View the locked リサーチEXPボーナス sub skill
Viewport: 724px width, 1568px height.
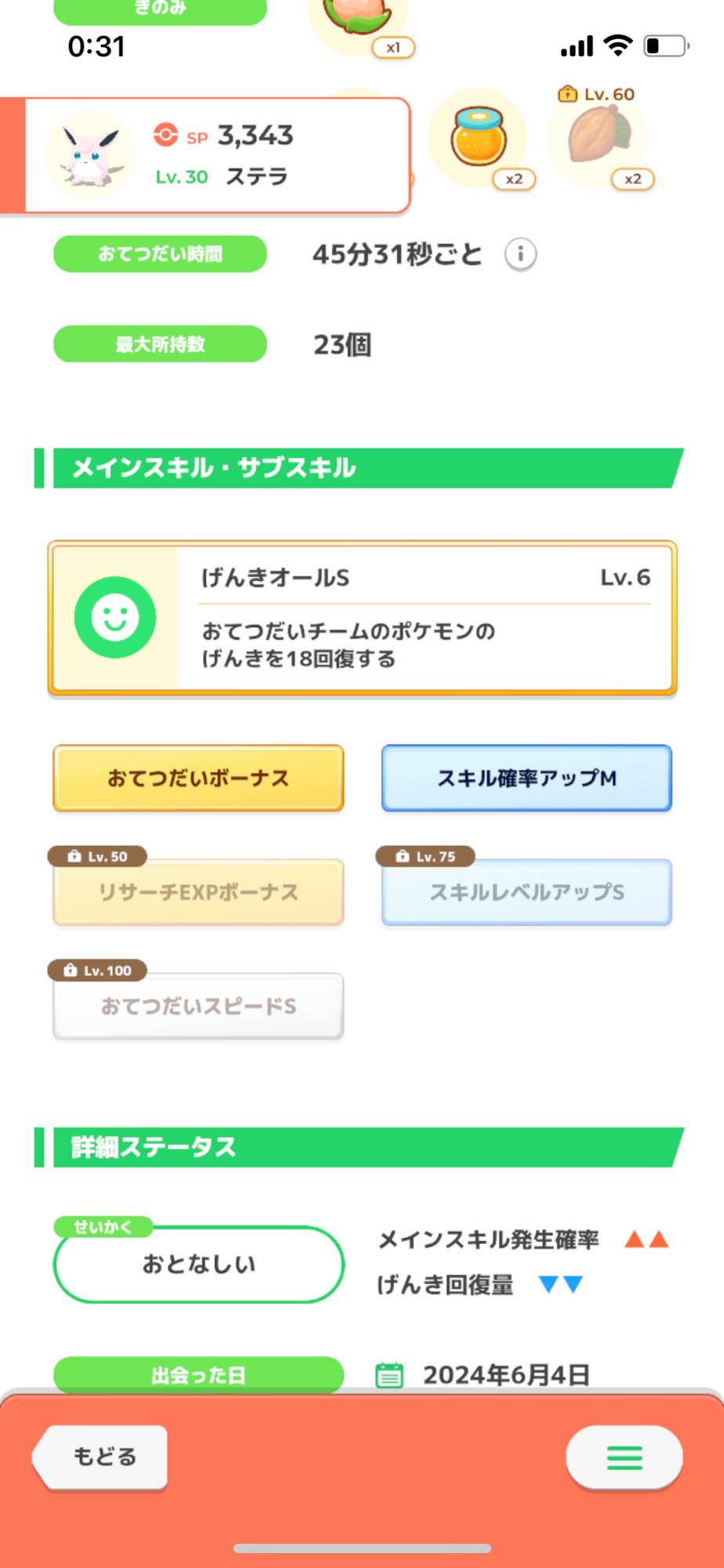tap(198, 892)
